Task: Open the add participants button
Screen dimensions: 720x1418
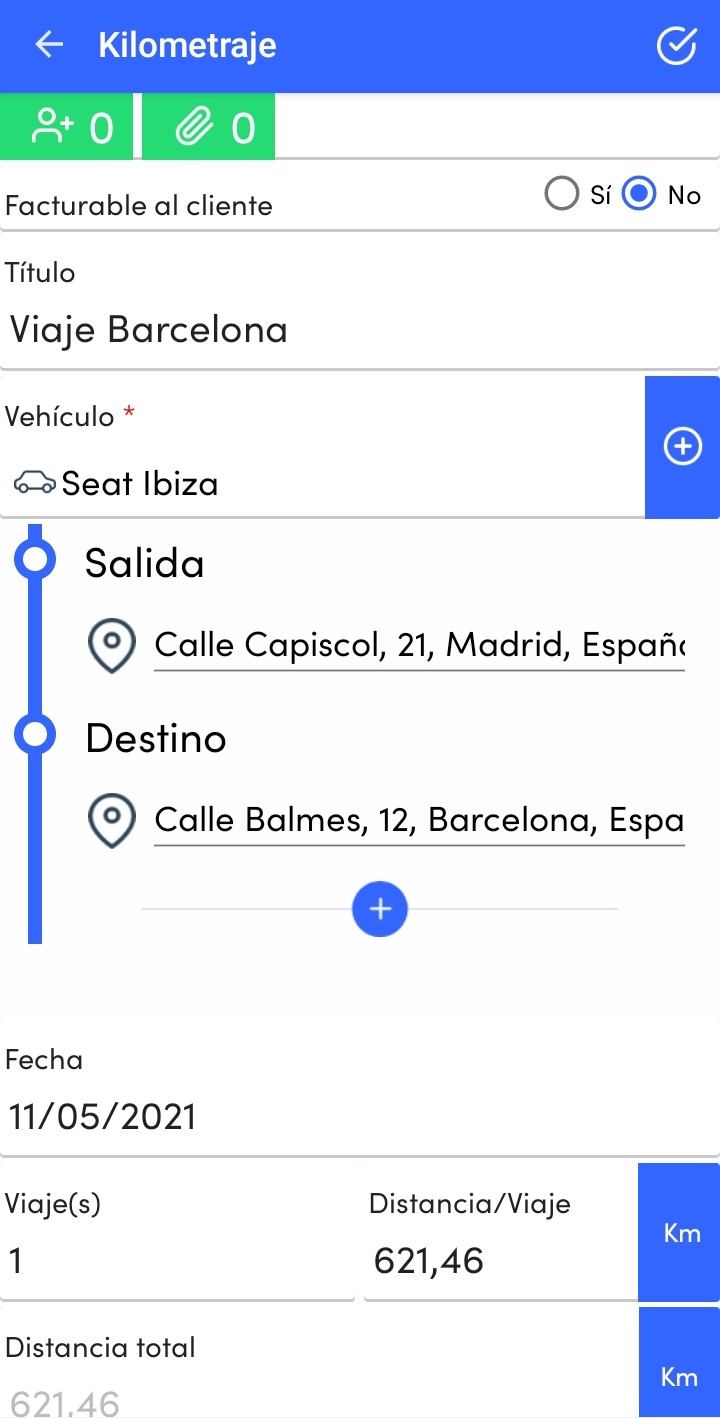Action: click(x=66, y=128)
